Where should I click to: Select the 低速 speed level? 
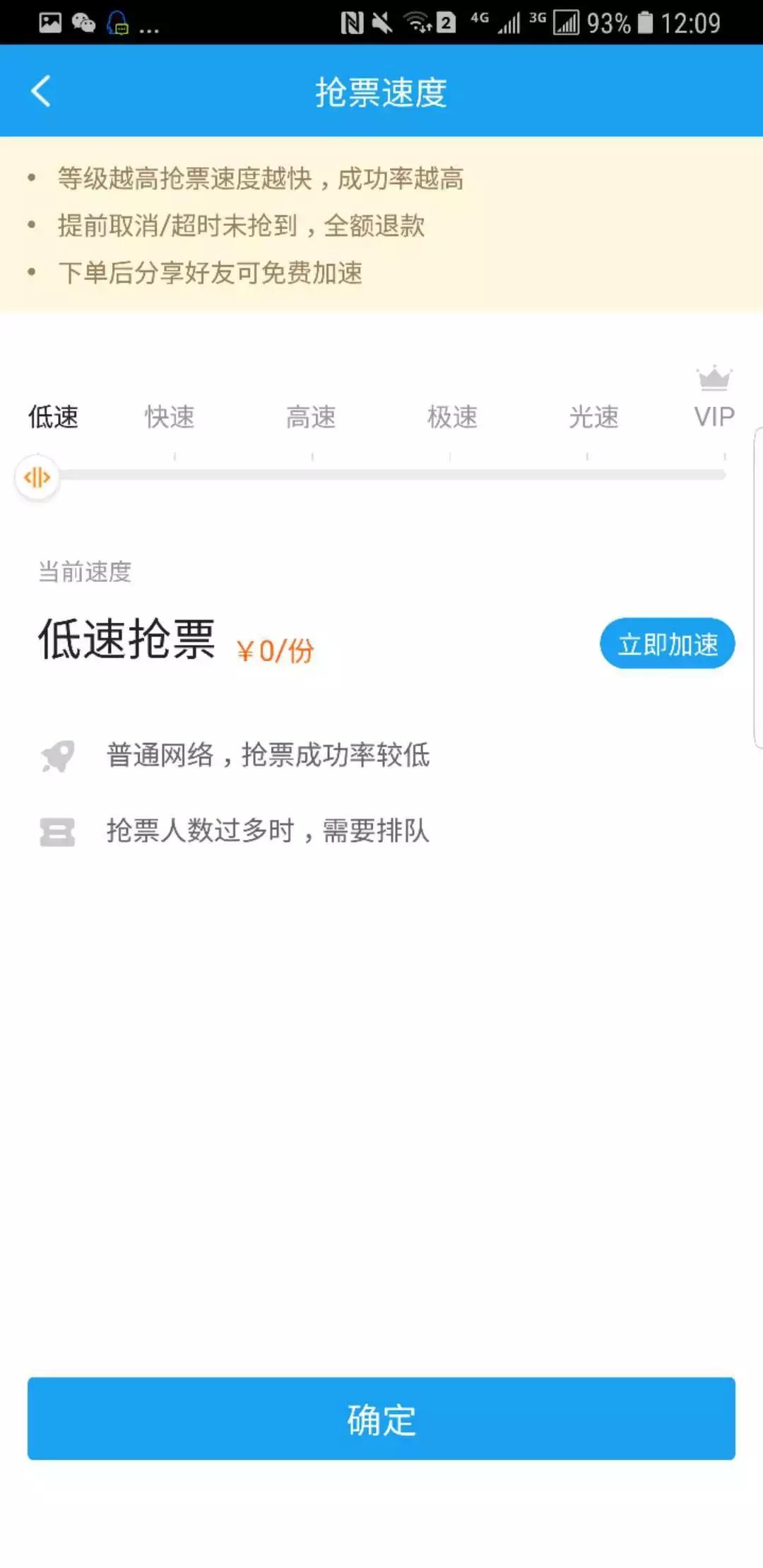pyautogui.click(x=53, y=417)
